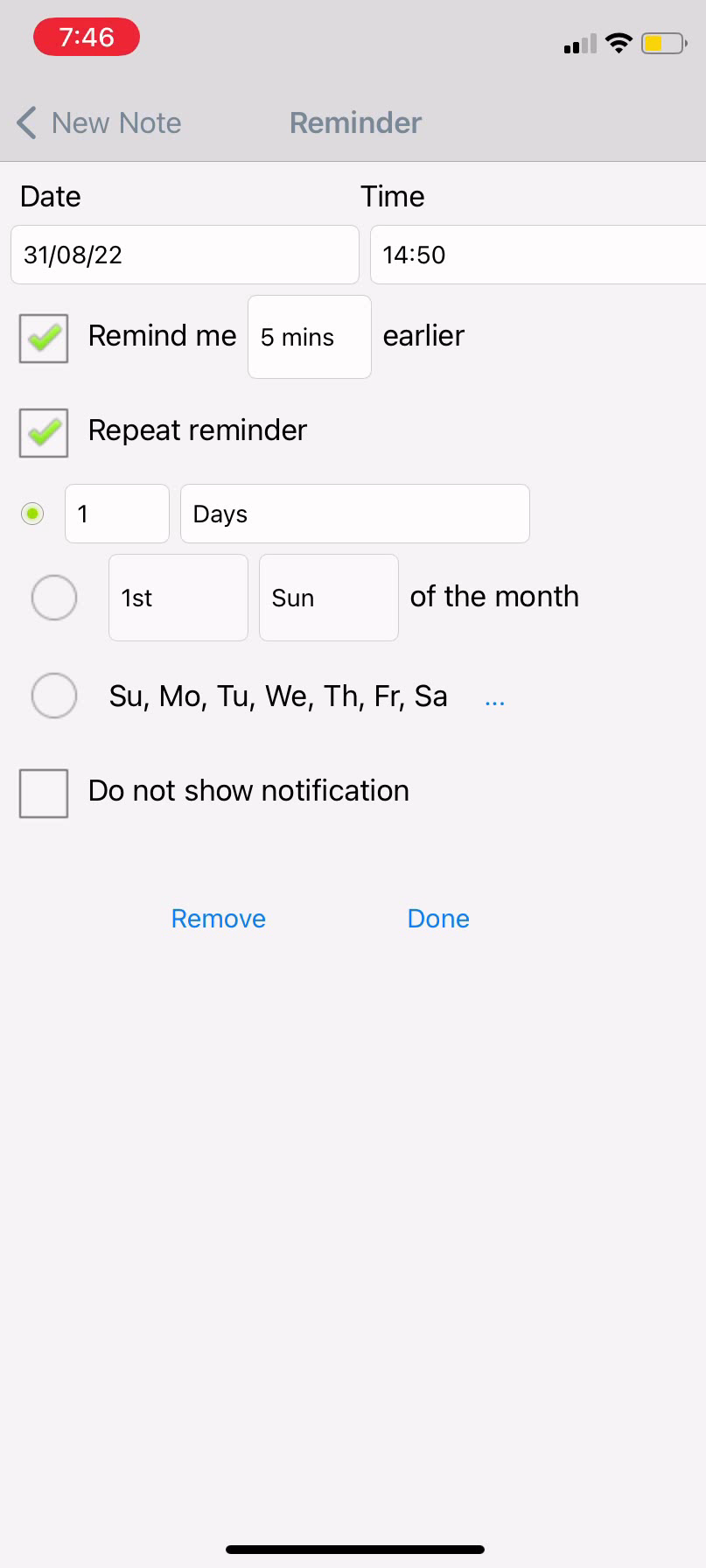Uncheck the Repeat reminder checkbox

(x=44, y=432)
